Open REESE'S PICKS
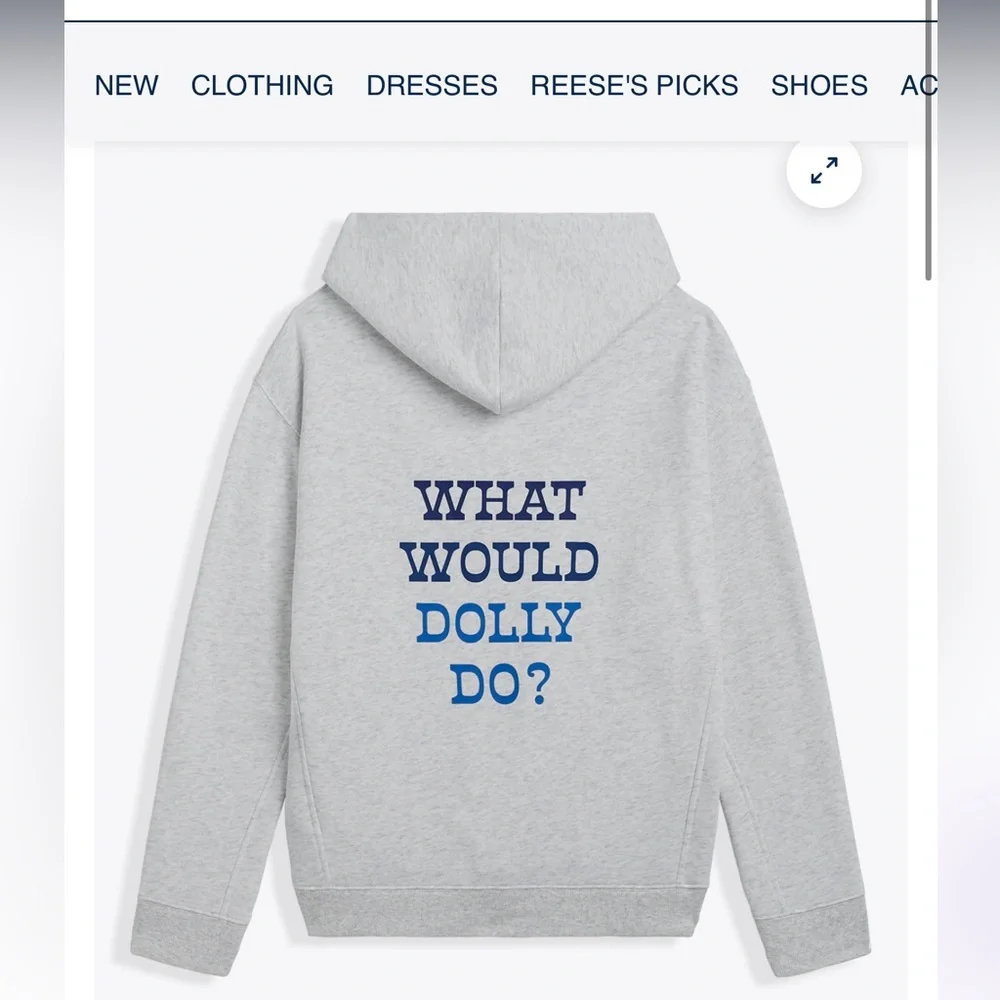This screenshot has height=1000, width=1000. click(x=634, y=85)
